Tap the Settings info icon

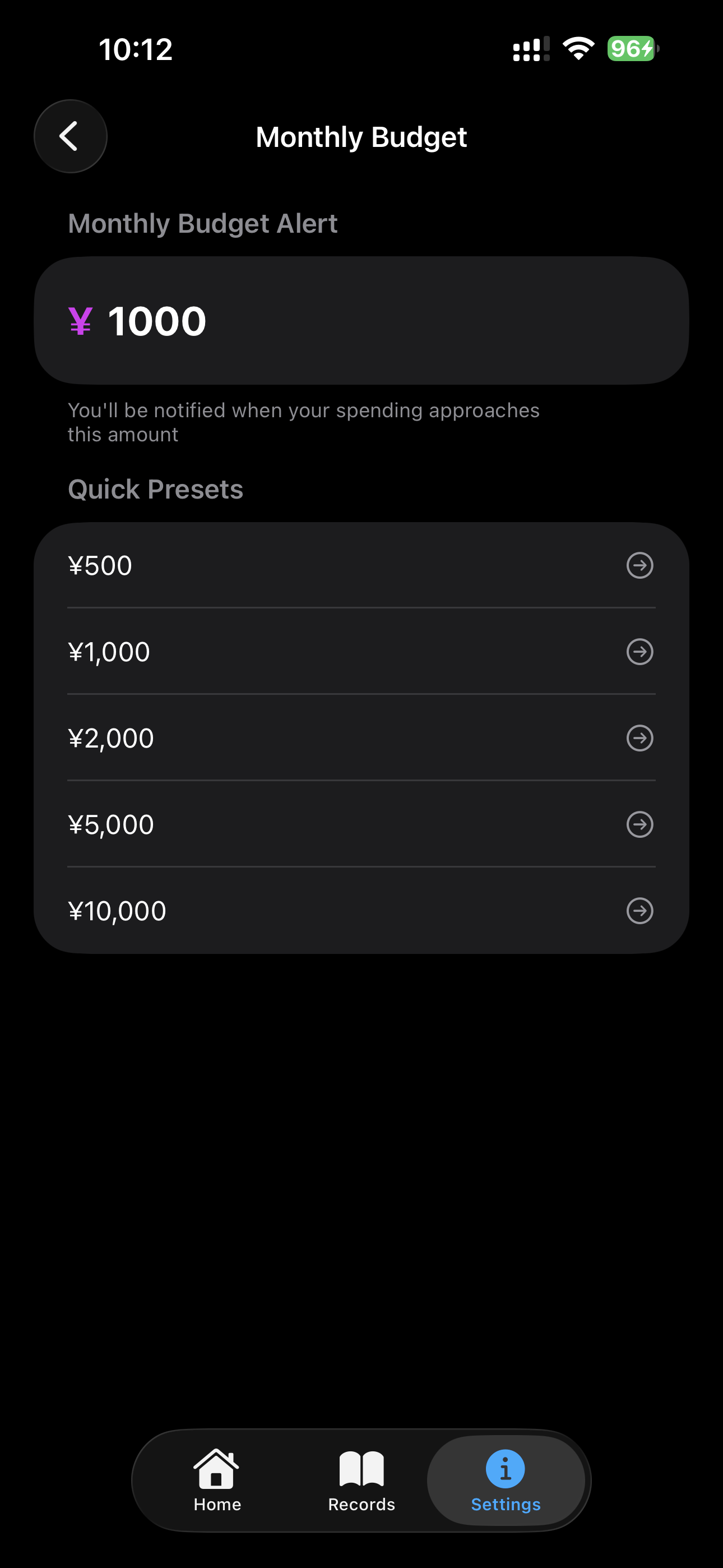tap(505, 1467)
